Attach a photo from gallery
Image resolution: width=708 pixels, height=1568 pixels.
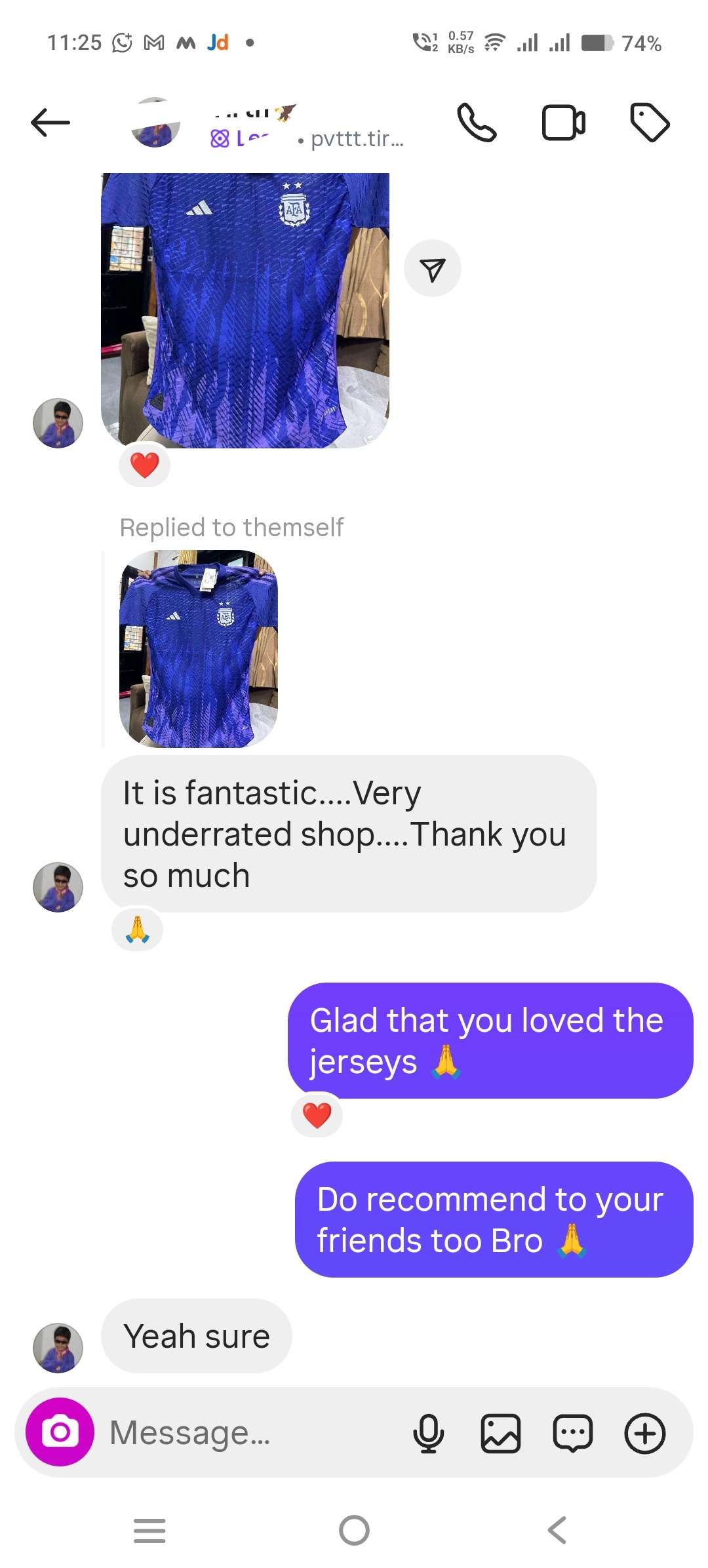[x=501, y=1433]
